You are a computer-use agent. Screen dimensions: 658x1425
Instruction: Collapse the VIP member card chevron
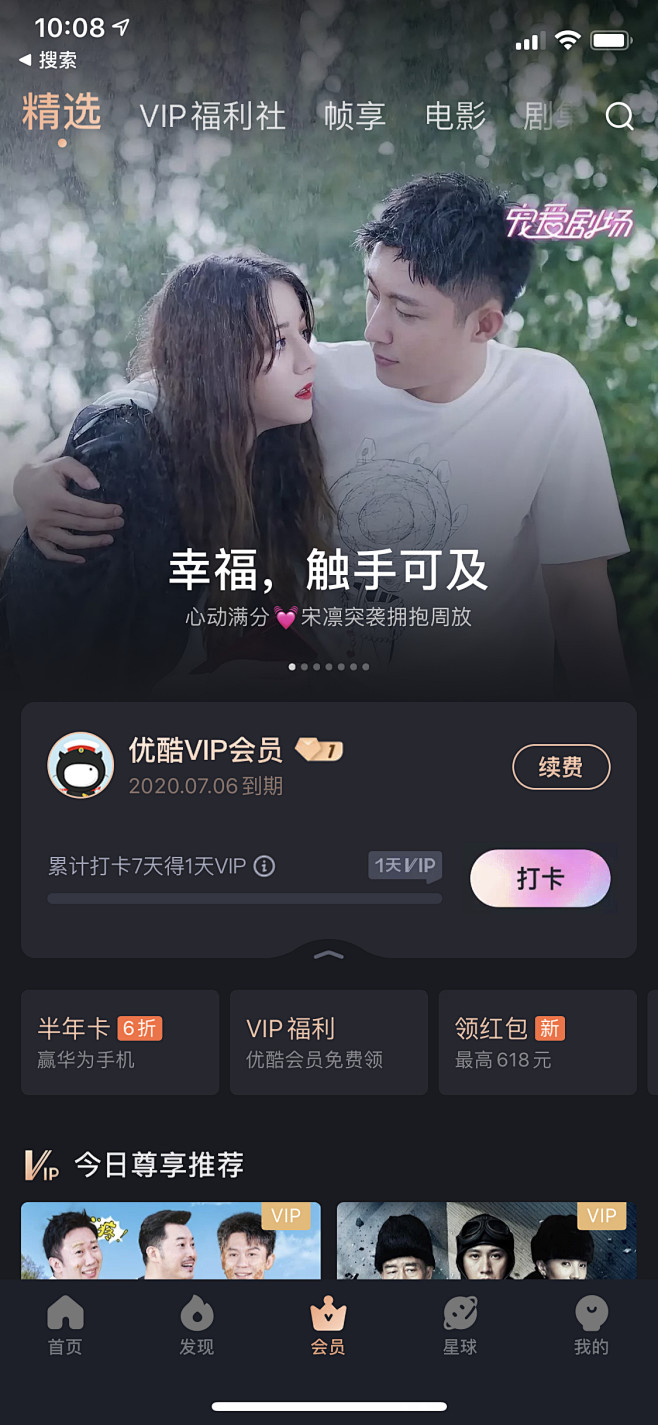pos(328,955)
